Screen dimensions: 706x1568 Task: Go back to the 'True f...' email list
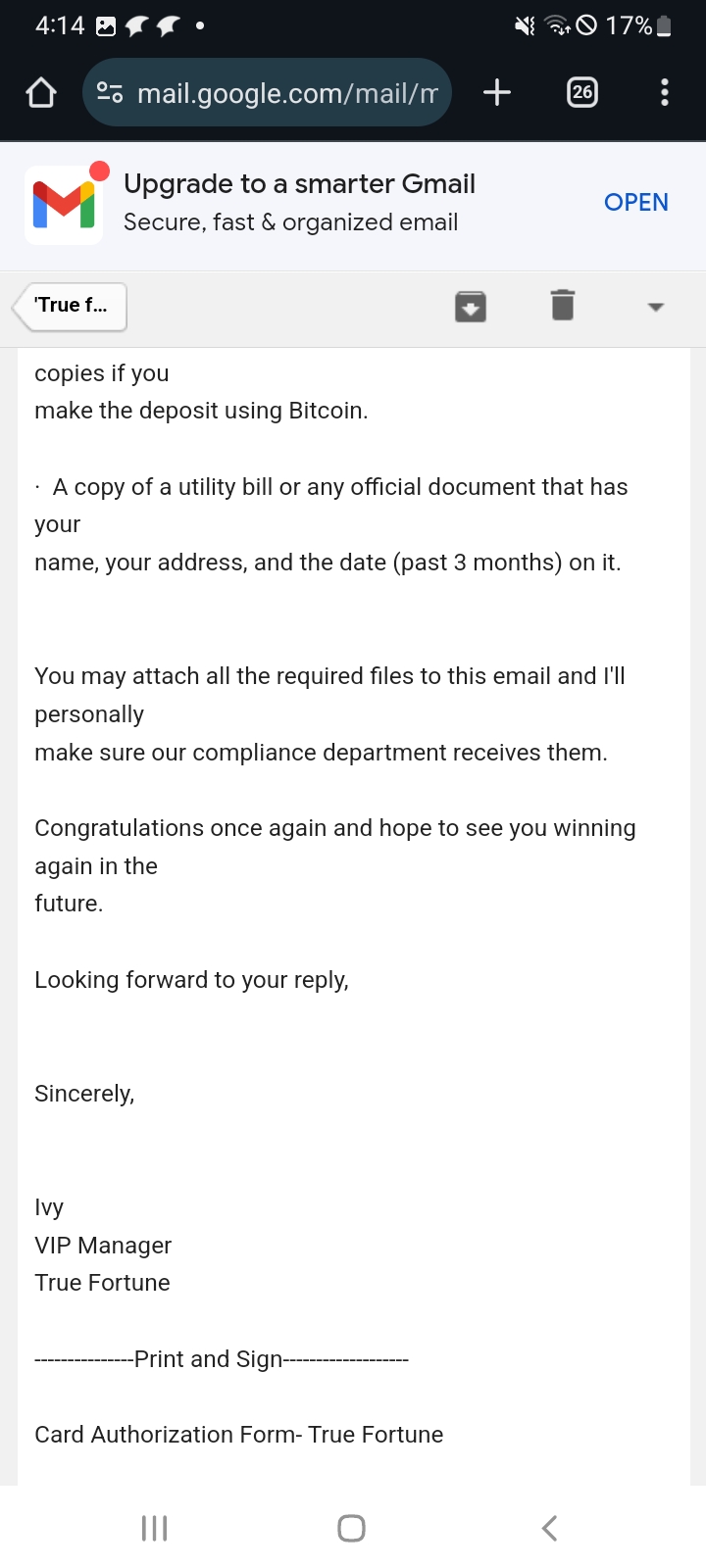click(70, 307)
